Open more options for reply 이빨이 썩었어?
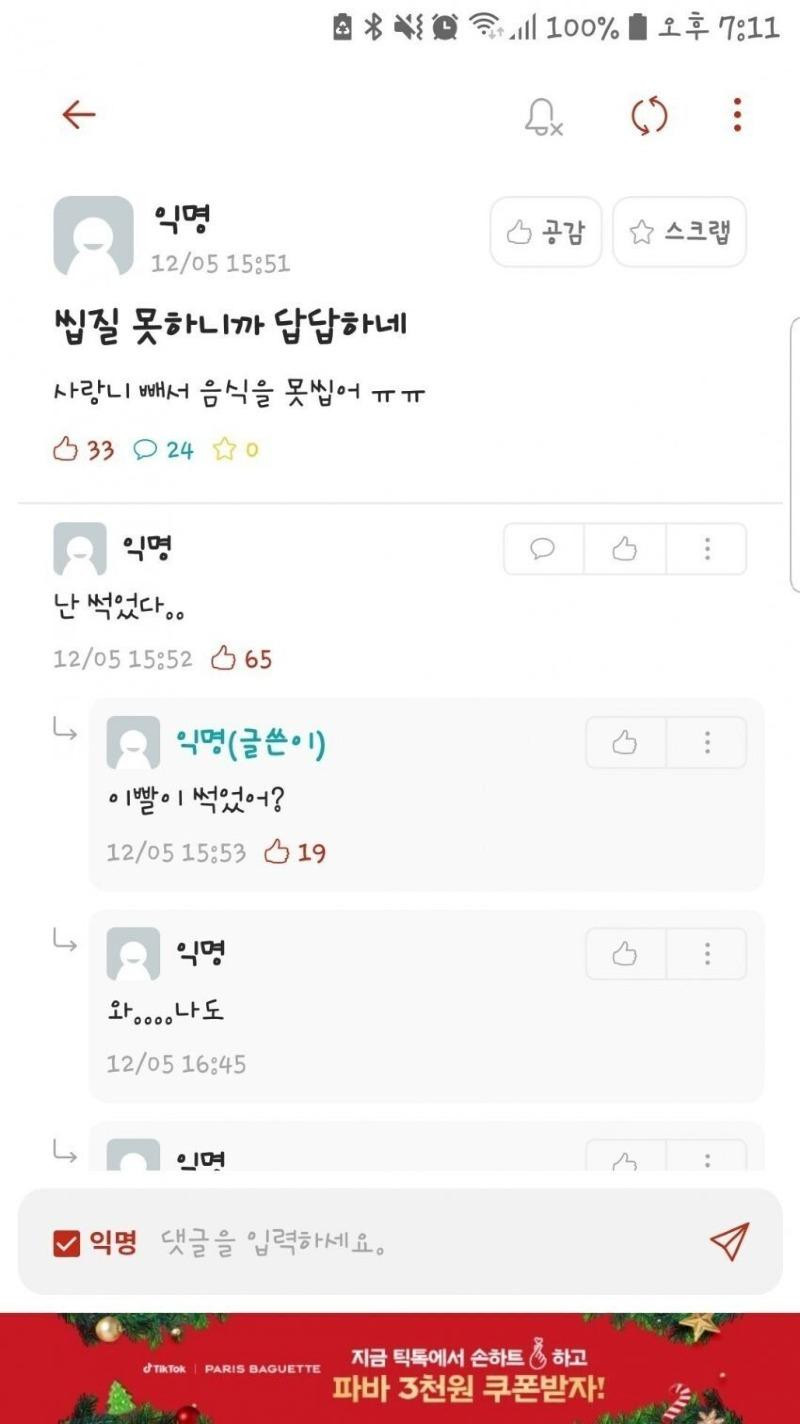Screen dimensions: 800x1424 707,742
